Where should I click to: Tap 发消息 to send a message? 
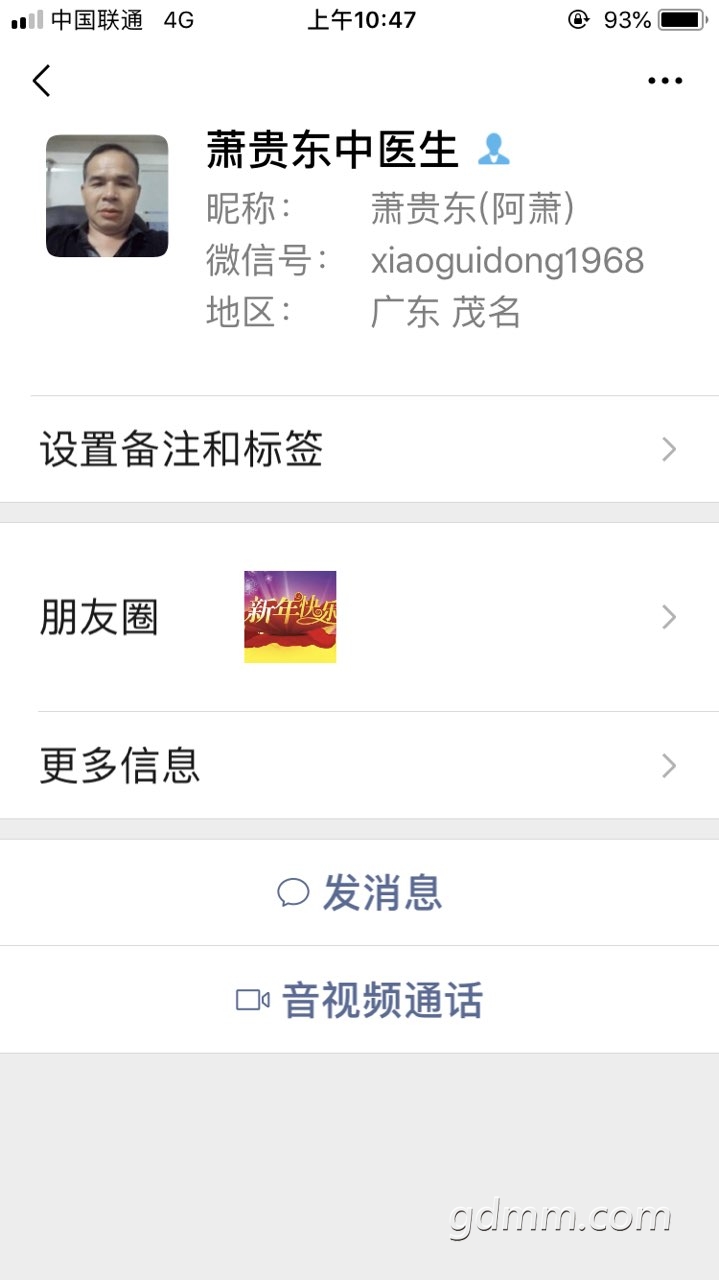(x=360, y=893)
